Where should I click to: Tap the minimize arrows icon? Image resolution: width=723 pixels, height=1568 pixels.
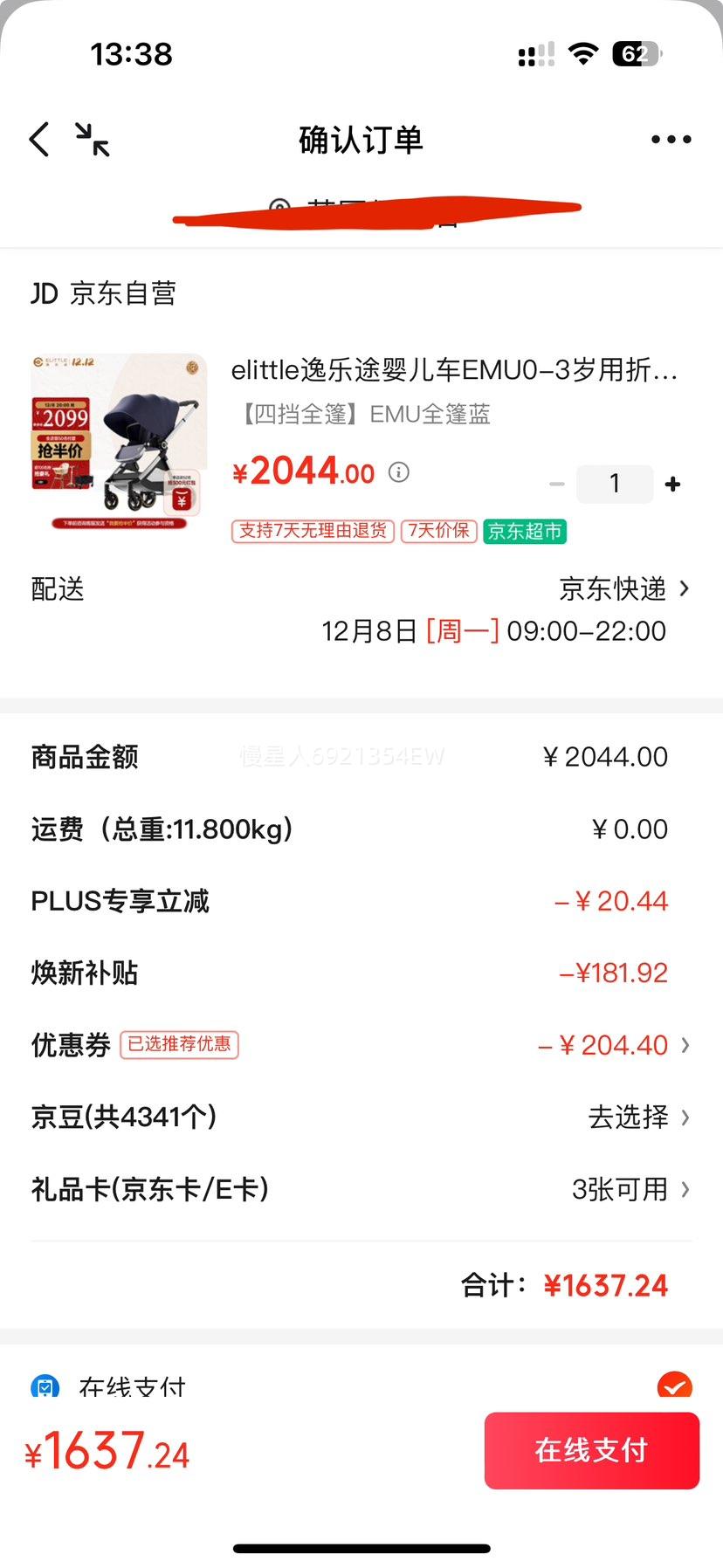click(92, 140)
